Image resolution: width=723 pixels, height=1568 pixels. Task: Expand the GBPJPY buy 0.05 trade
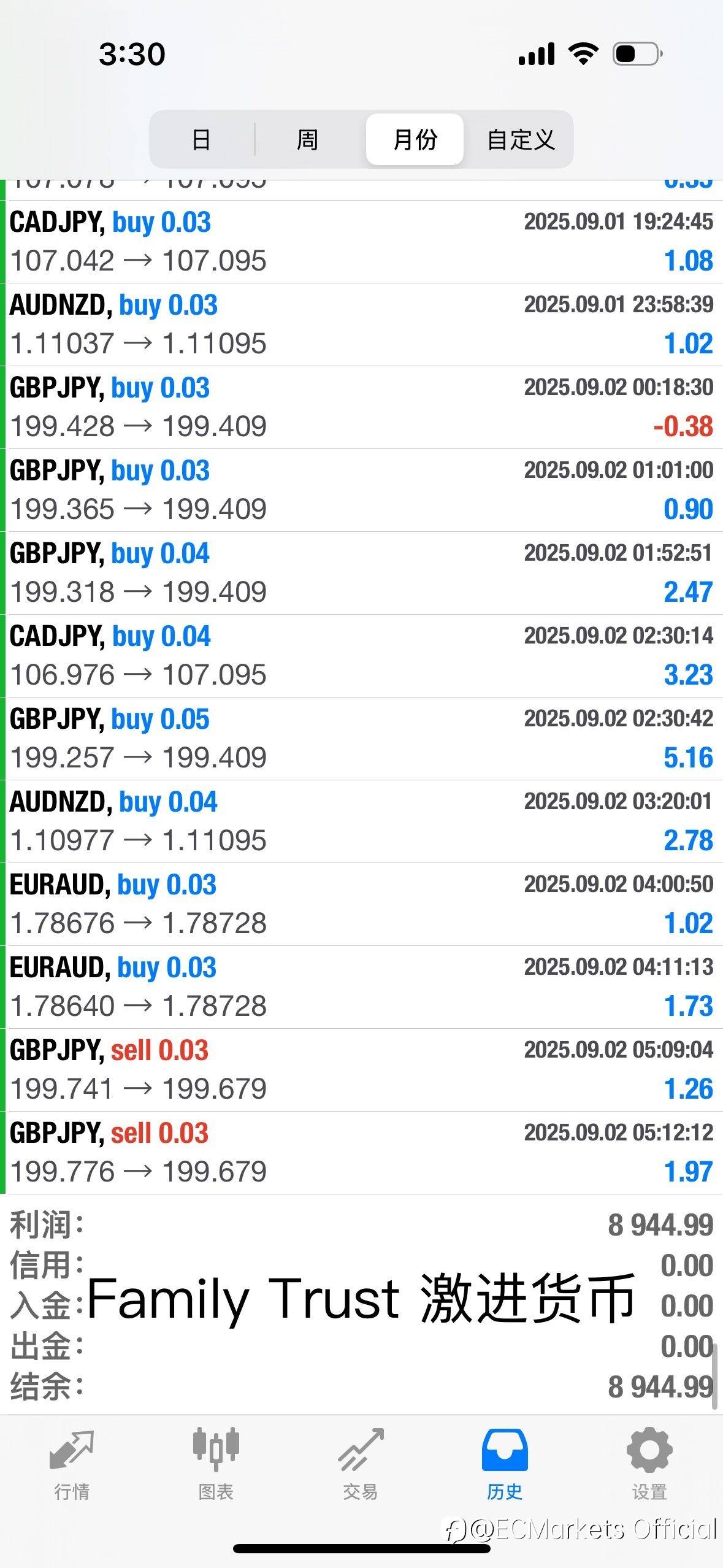pyautogui.click(x=362, y=739)
